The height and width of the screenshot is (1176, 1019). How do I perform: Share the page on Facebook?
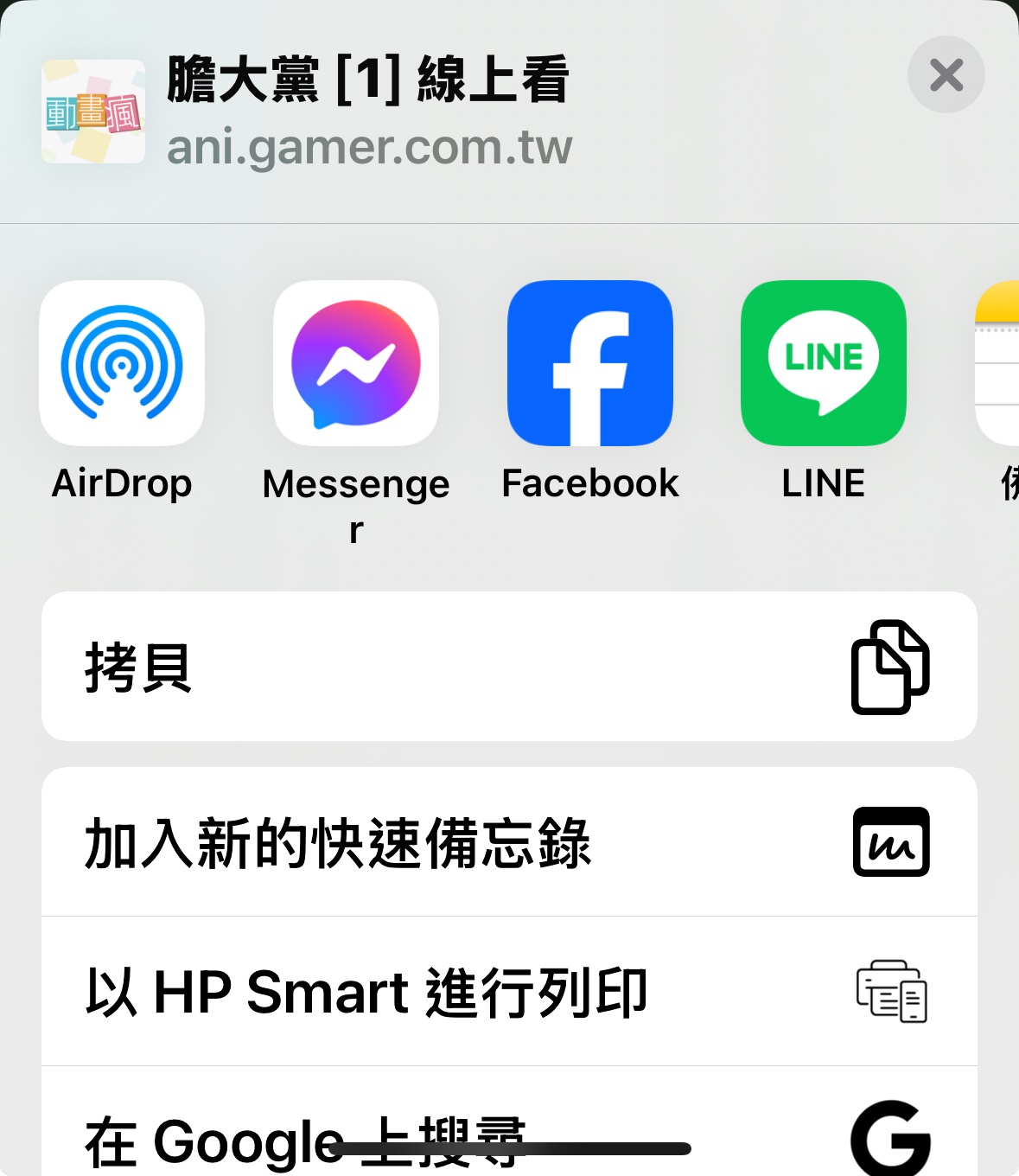tap(590, 363)
